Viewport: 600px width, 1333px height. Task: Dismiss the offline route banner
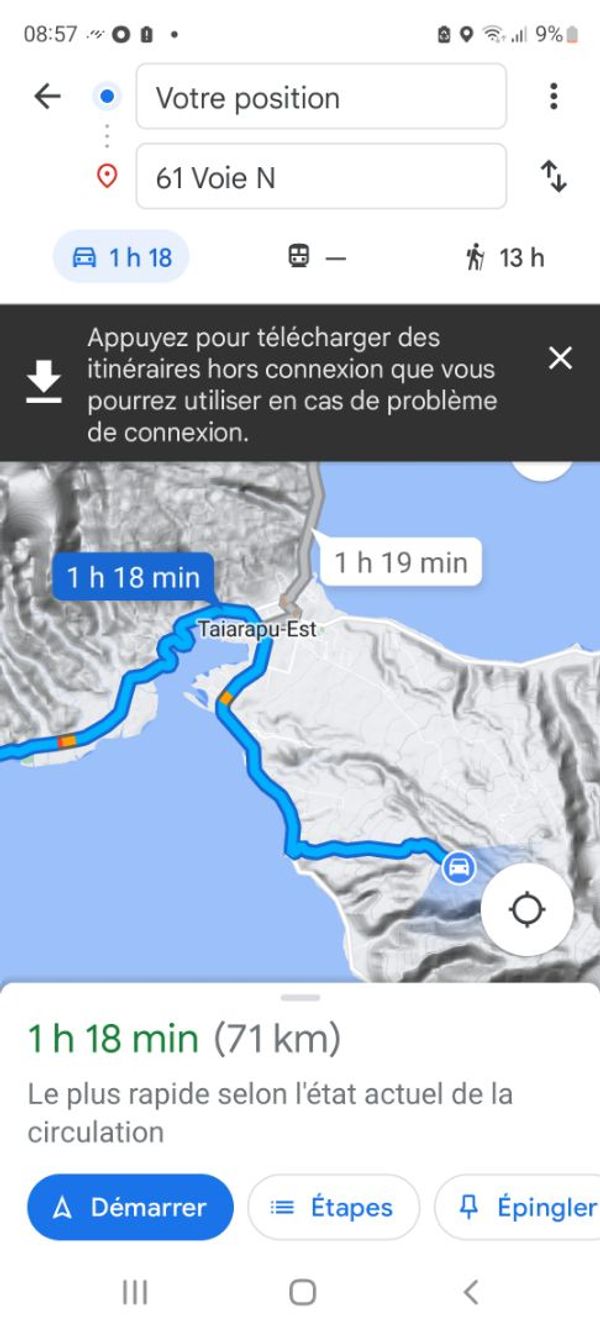point(560,357)
